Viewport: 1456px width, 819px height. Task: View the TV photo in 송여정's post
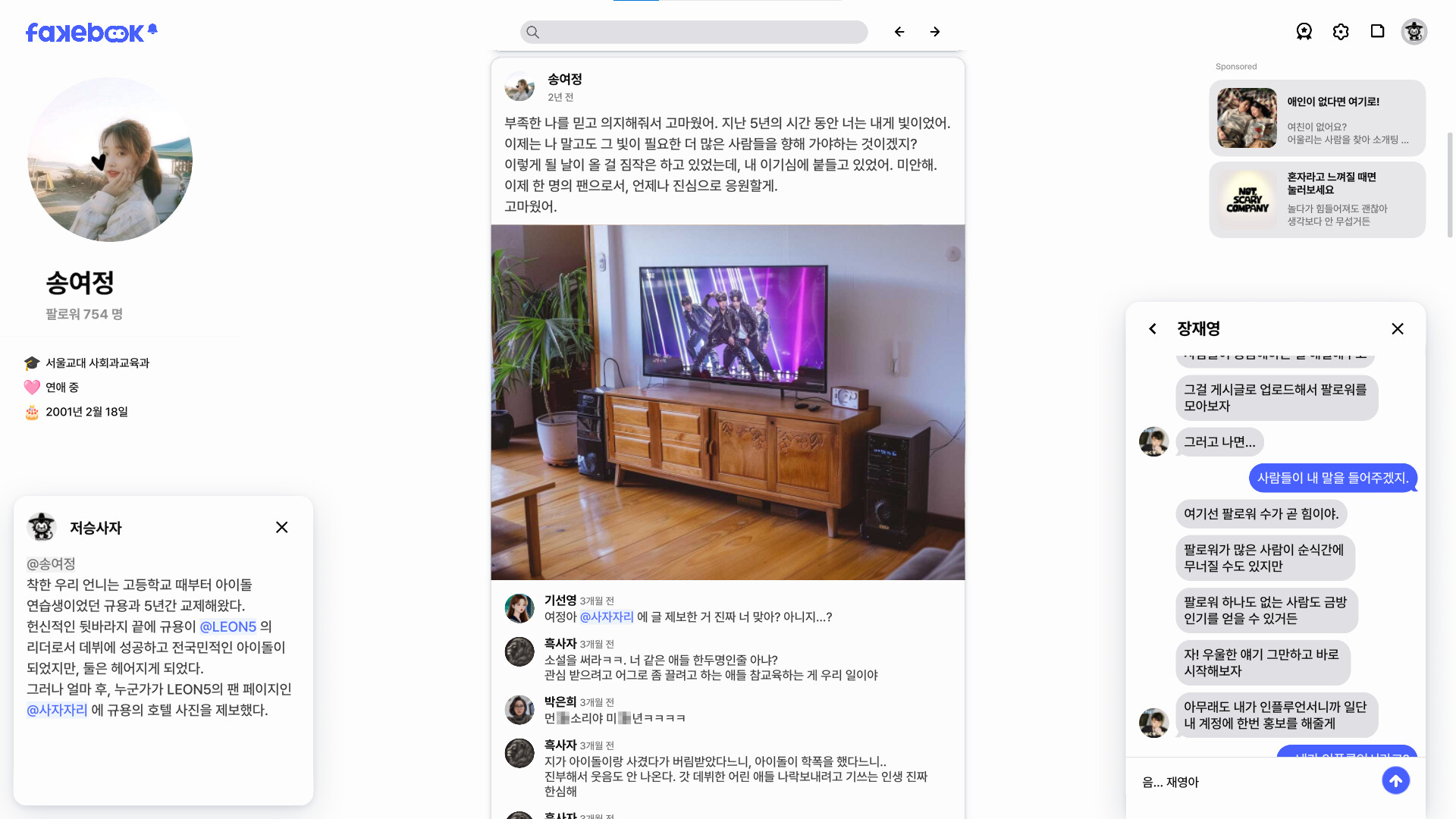click(x=728, y=402)
